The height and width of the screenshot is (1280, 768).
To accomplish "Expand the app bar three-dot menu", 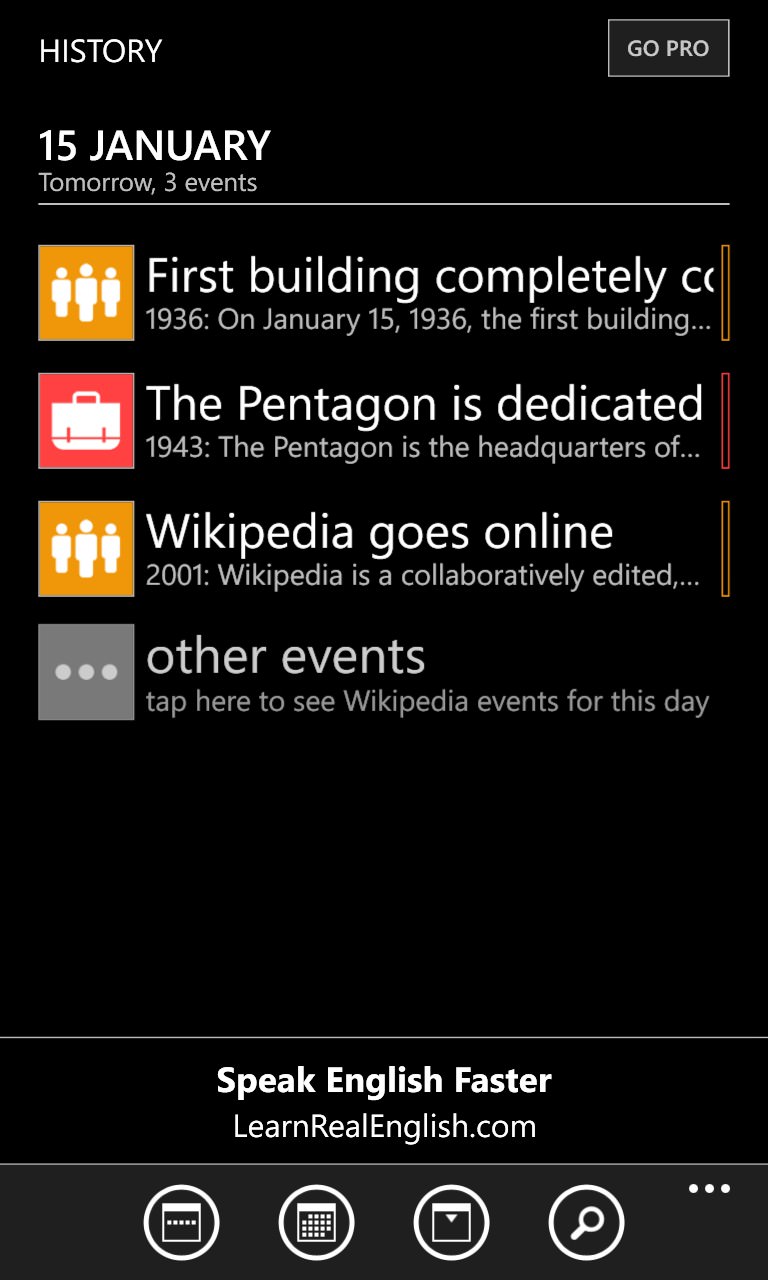I will [x=709, y=1189].
